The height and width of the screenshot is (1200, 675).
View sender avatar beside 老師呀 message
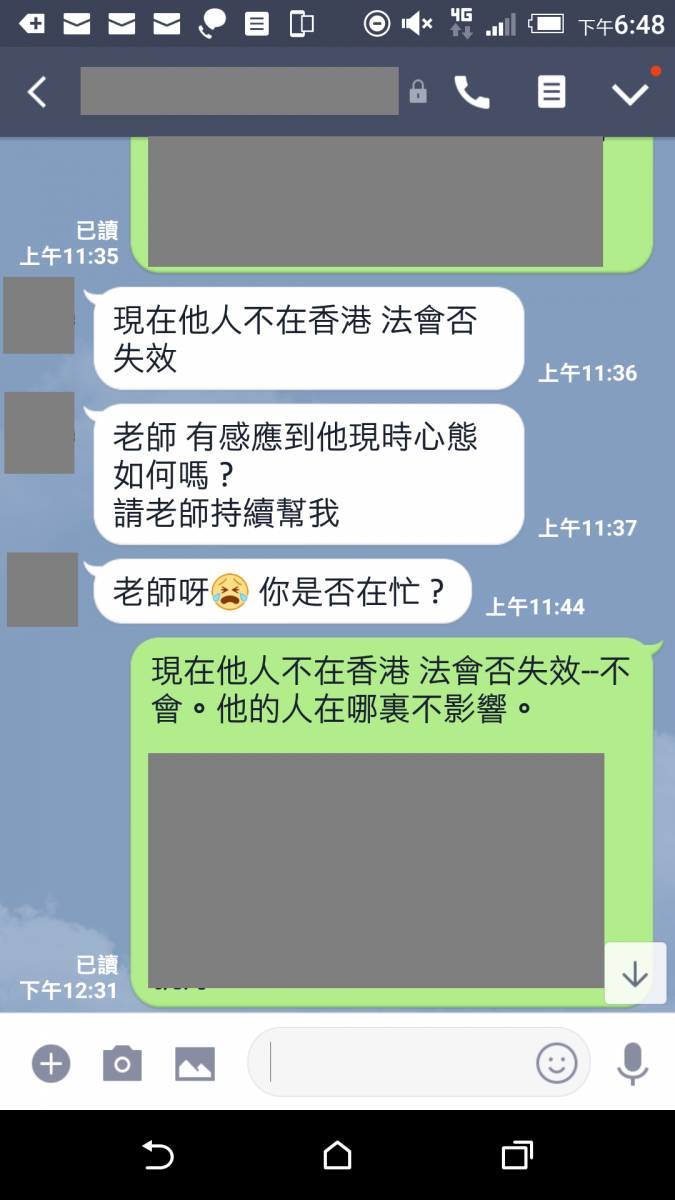point(42,589)
